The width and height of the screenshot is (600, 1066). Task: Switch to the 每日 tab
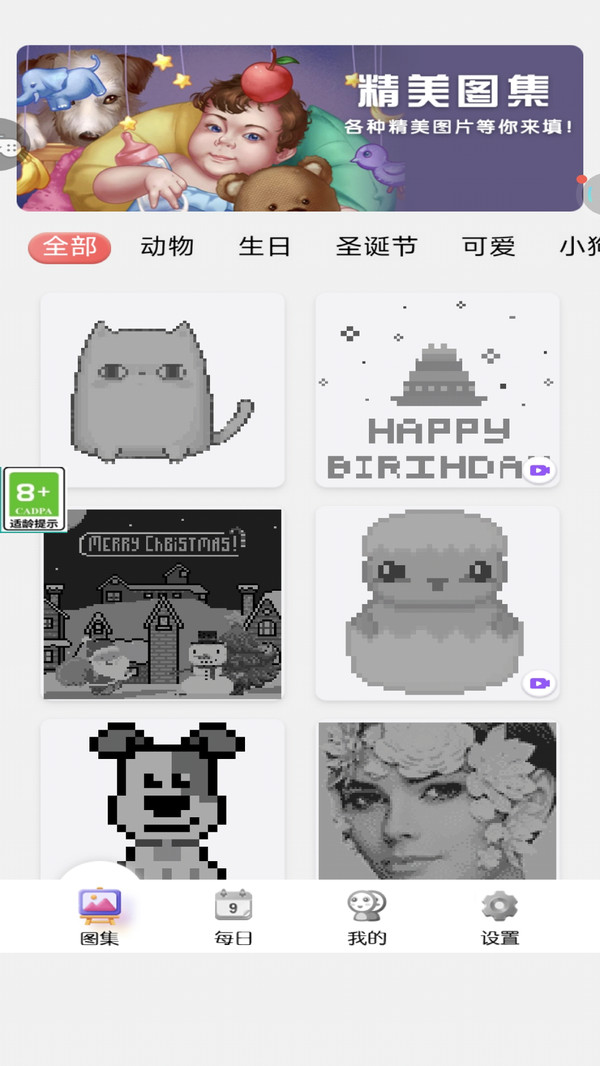(233, 917)
